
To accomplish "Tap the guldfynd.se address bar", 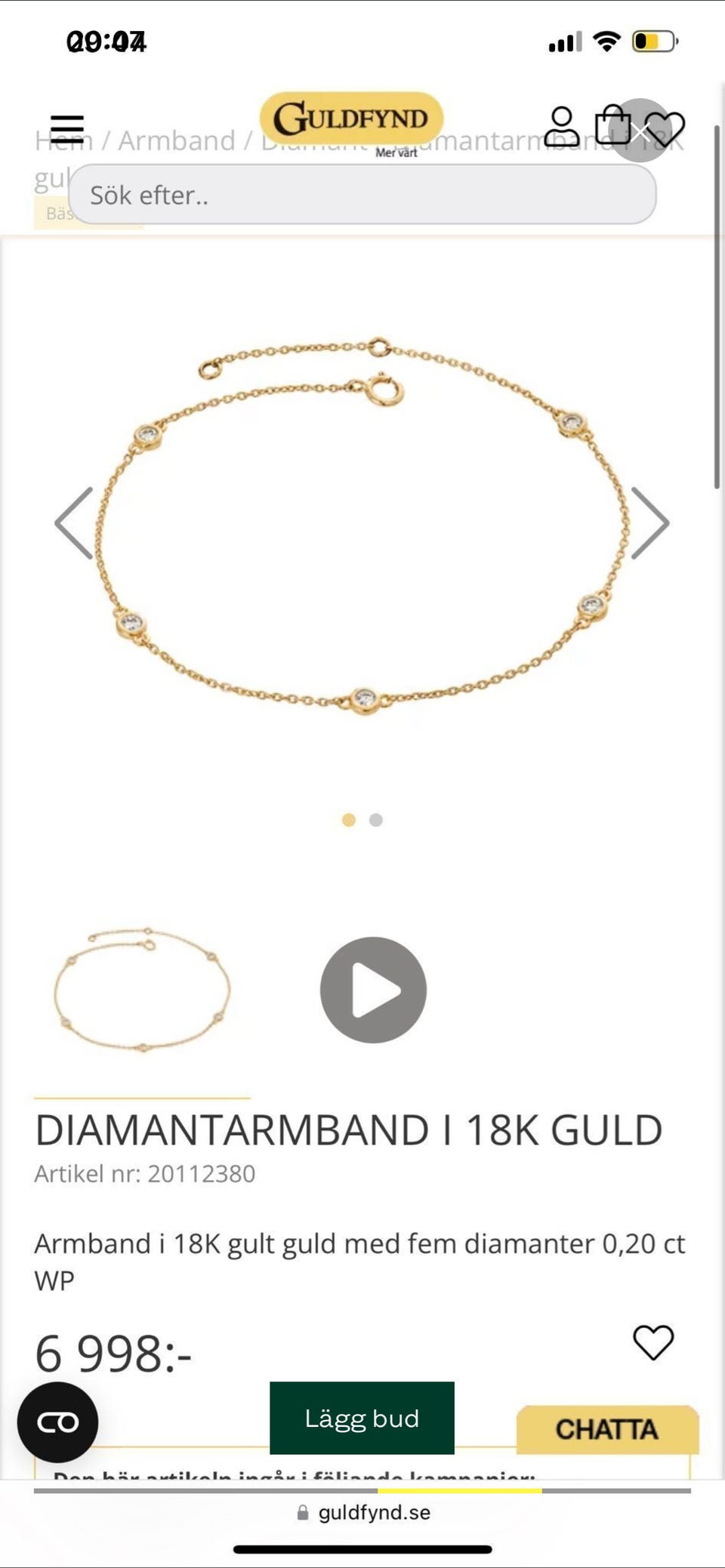I will coord(364,1512).
